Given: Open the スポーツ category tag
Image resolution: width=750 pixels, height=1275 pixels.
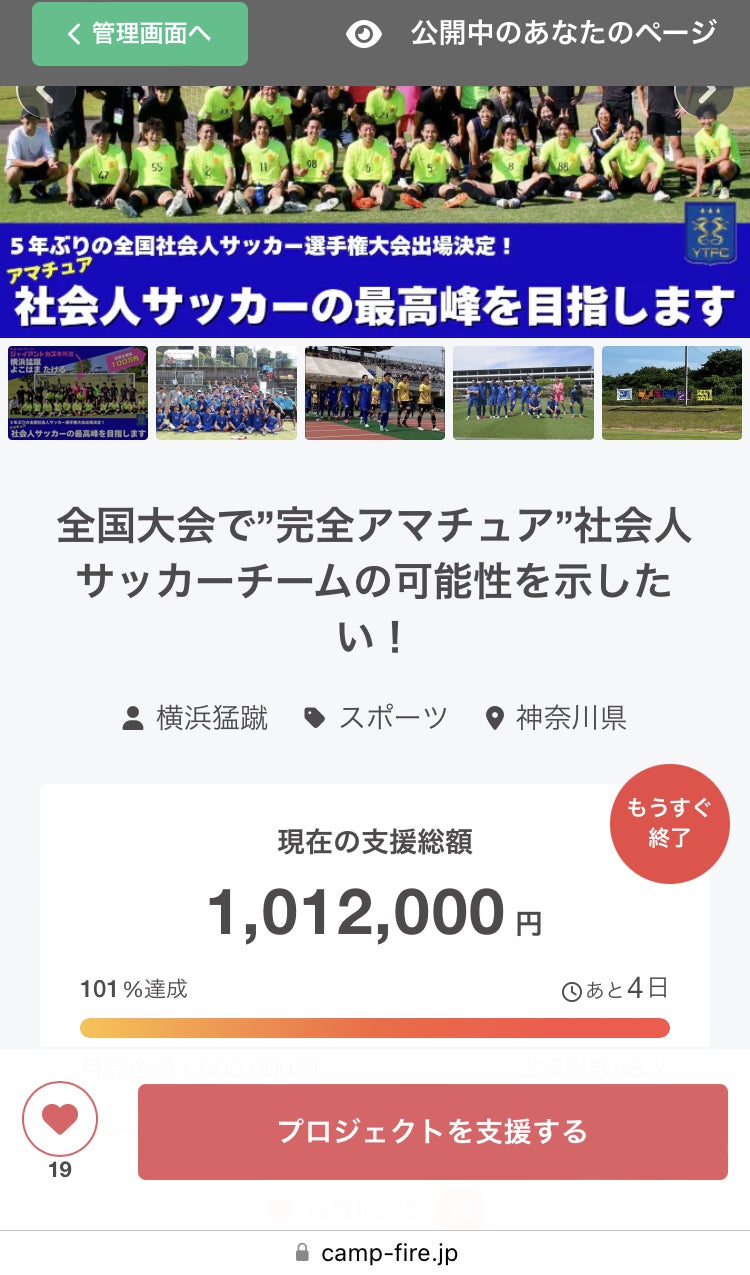Looking at the screenshot, I should 376,718.
